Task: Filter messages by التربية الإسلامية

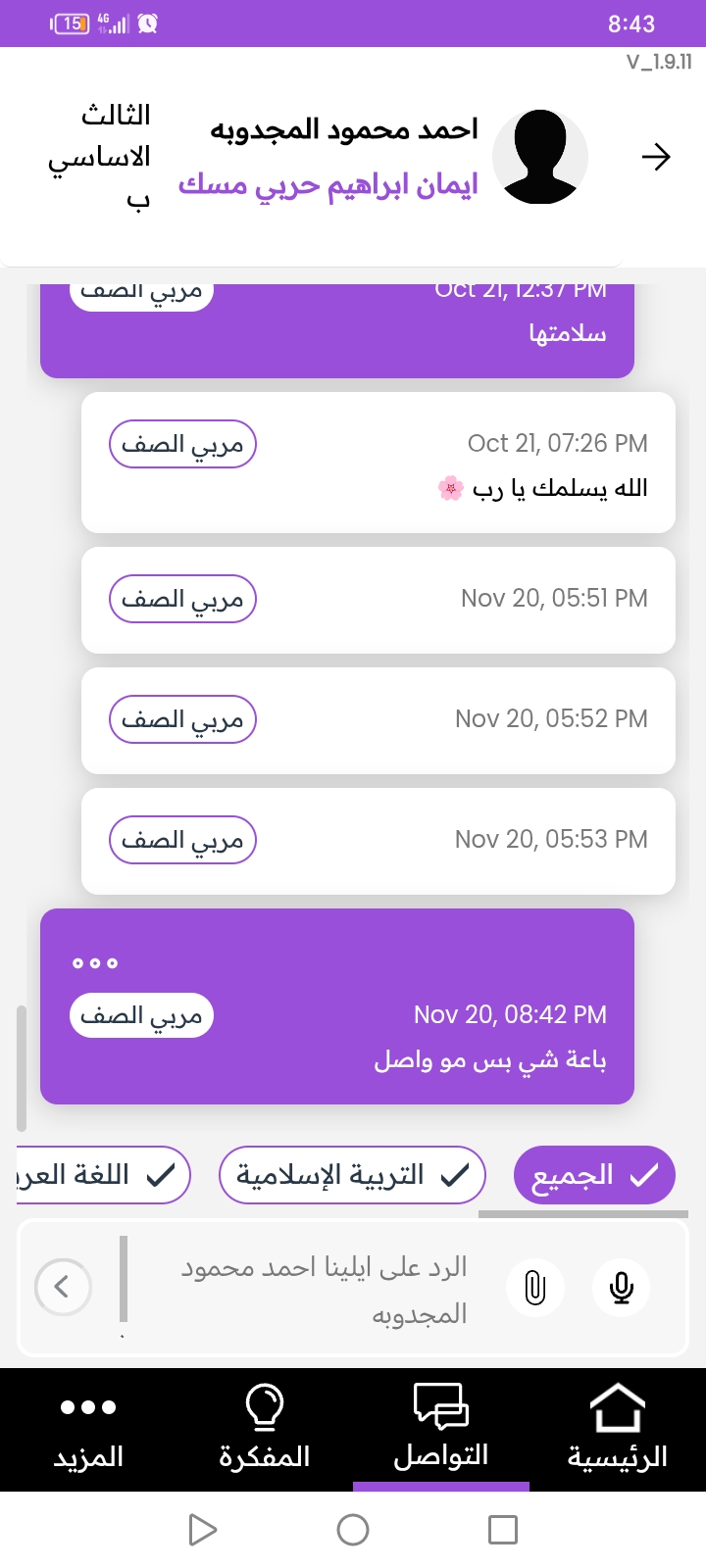Action: pyautogui.click(x=352, y=1175)
